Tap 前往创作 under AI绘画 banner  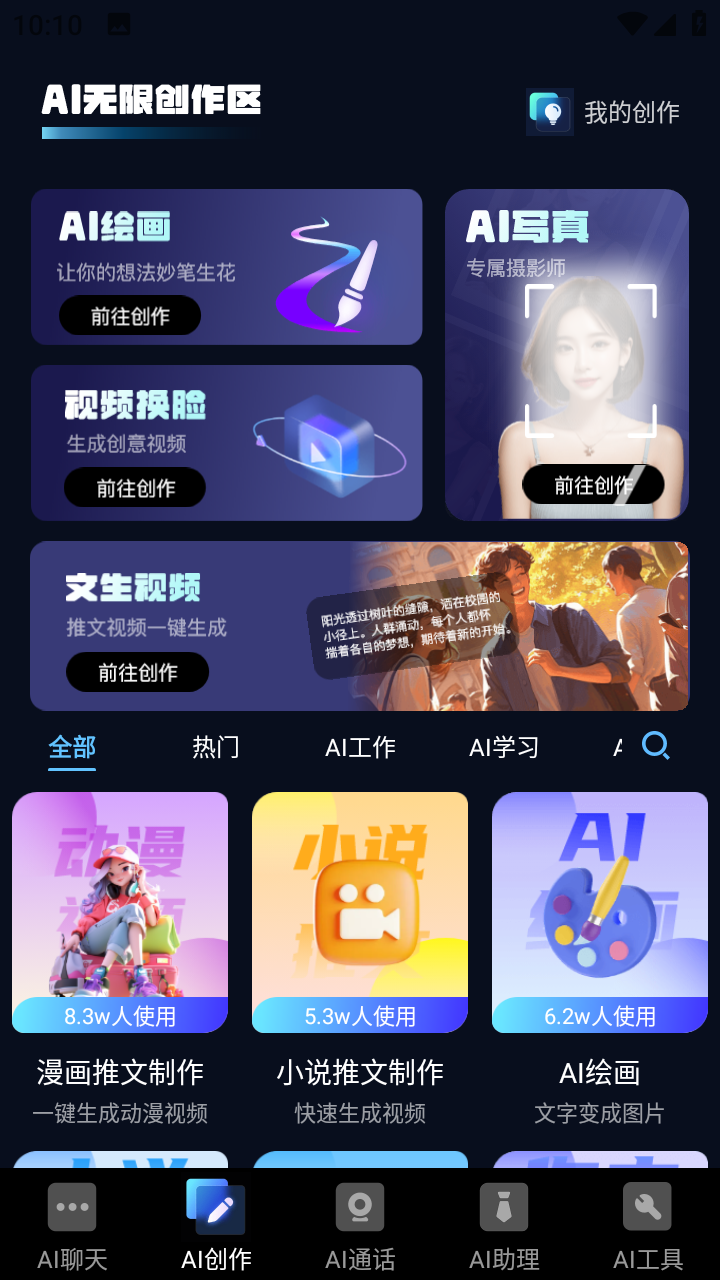(130, 316)
